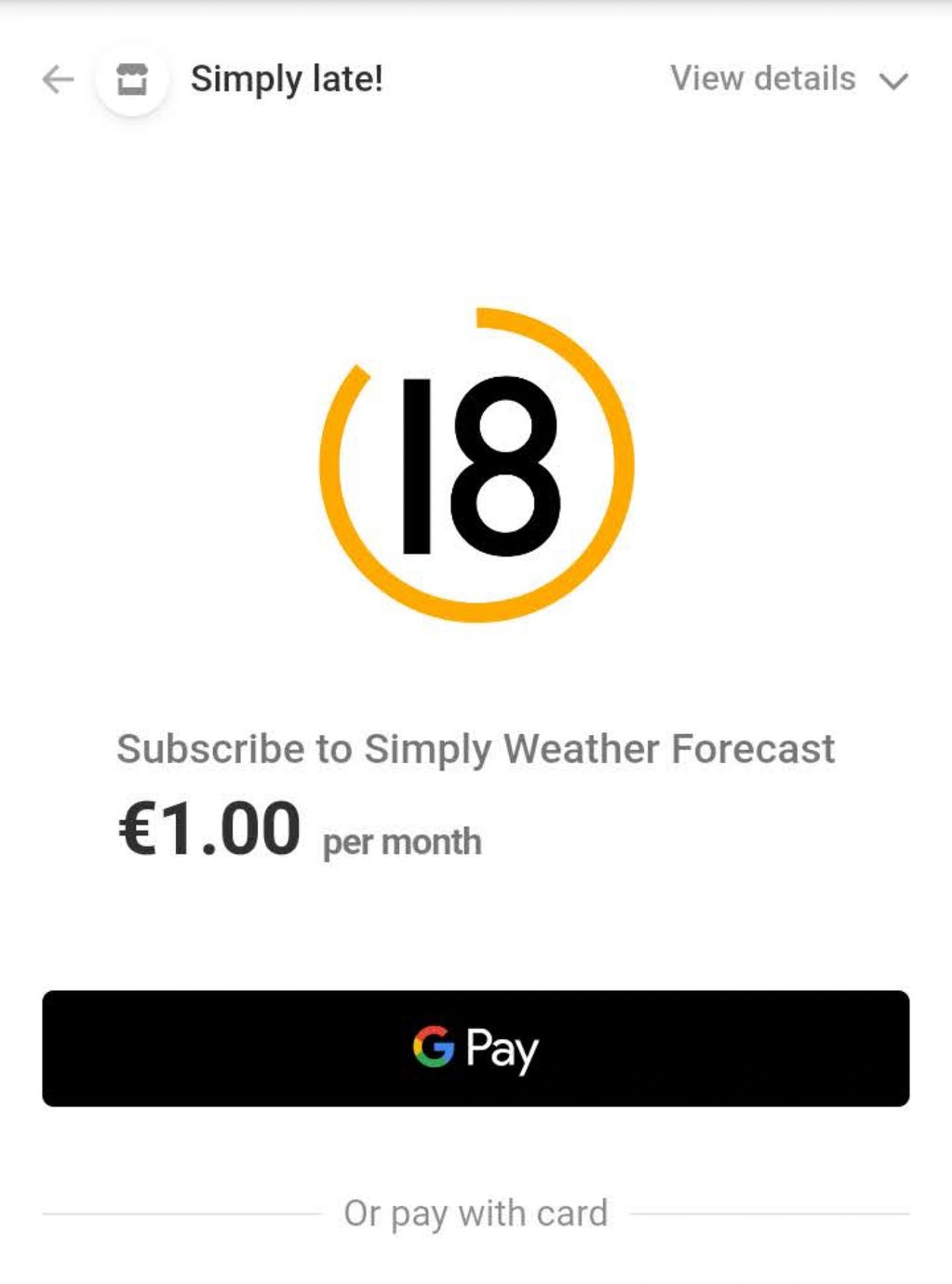Go back with the arrow icon
Viewport: 952px width, 1284px height.
pos(58,80)
